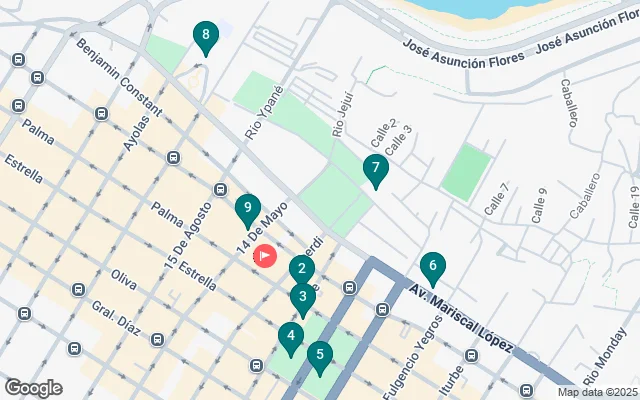Open the marker numbered 3
Viewport: 640px width, 400px height.
tap(302, 297)
